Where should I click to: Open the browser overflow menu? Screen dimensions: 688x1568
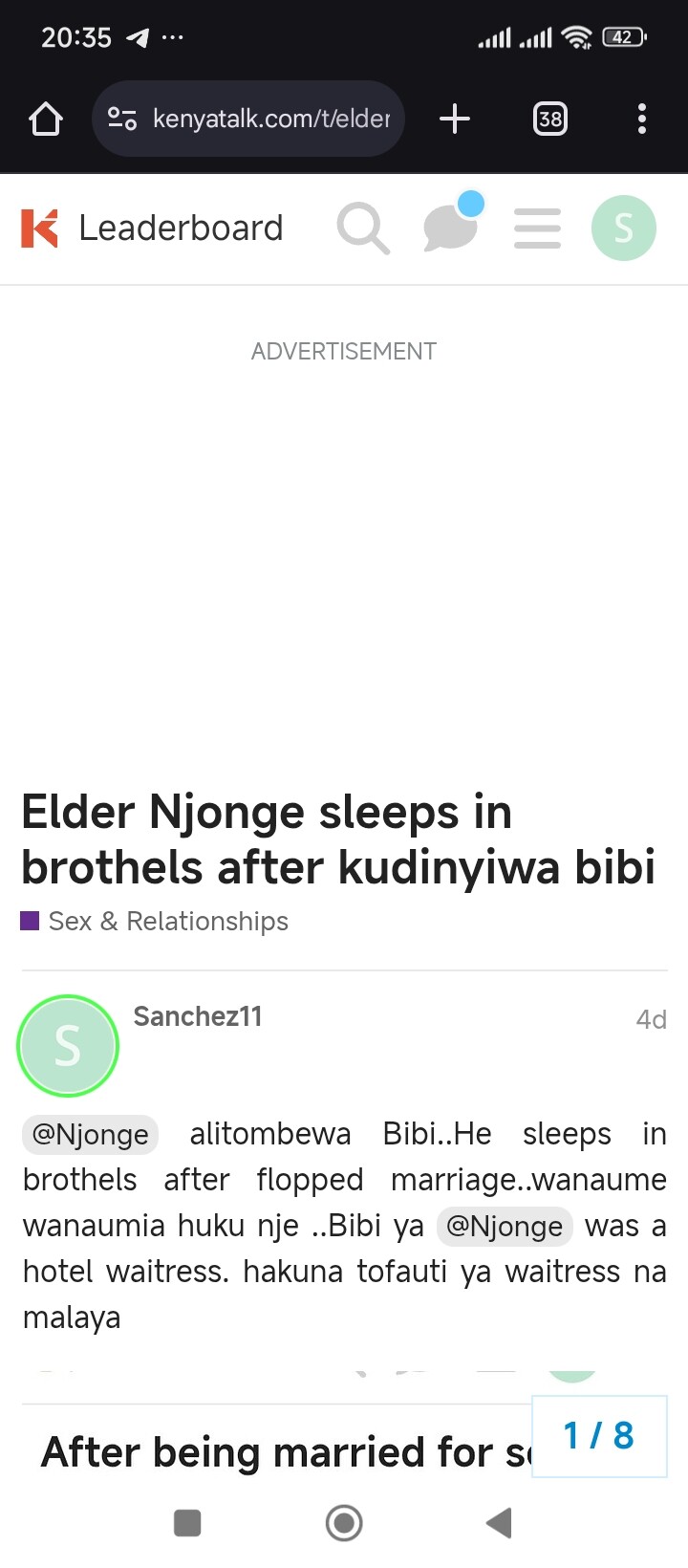coord(641,119)
